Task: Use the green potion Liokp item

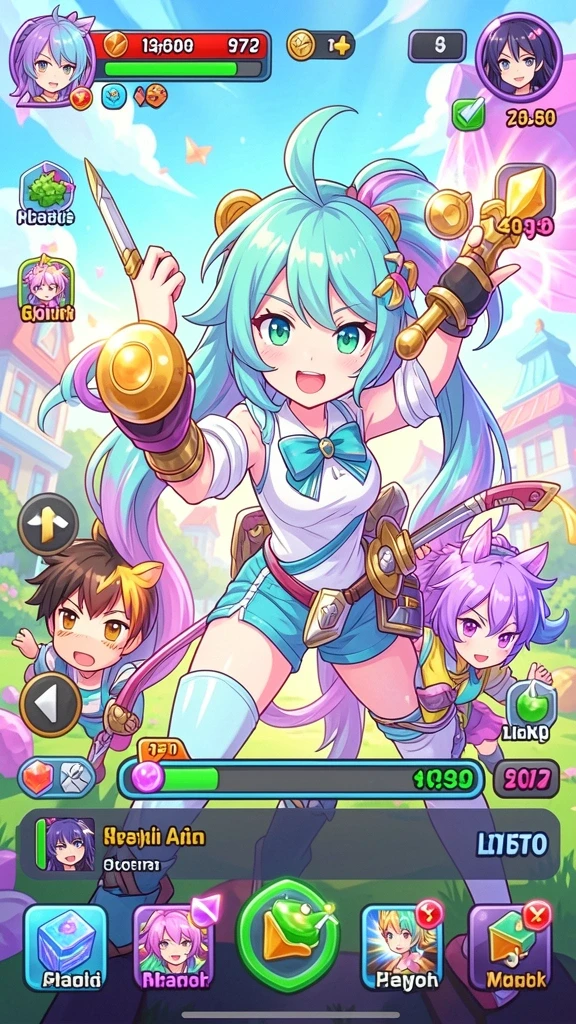Action: coord(531,713)
